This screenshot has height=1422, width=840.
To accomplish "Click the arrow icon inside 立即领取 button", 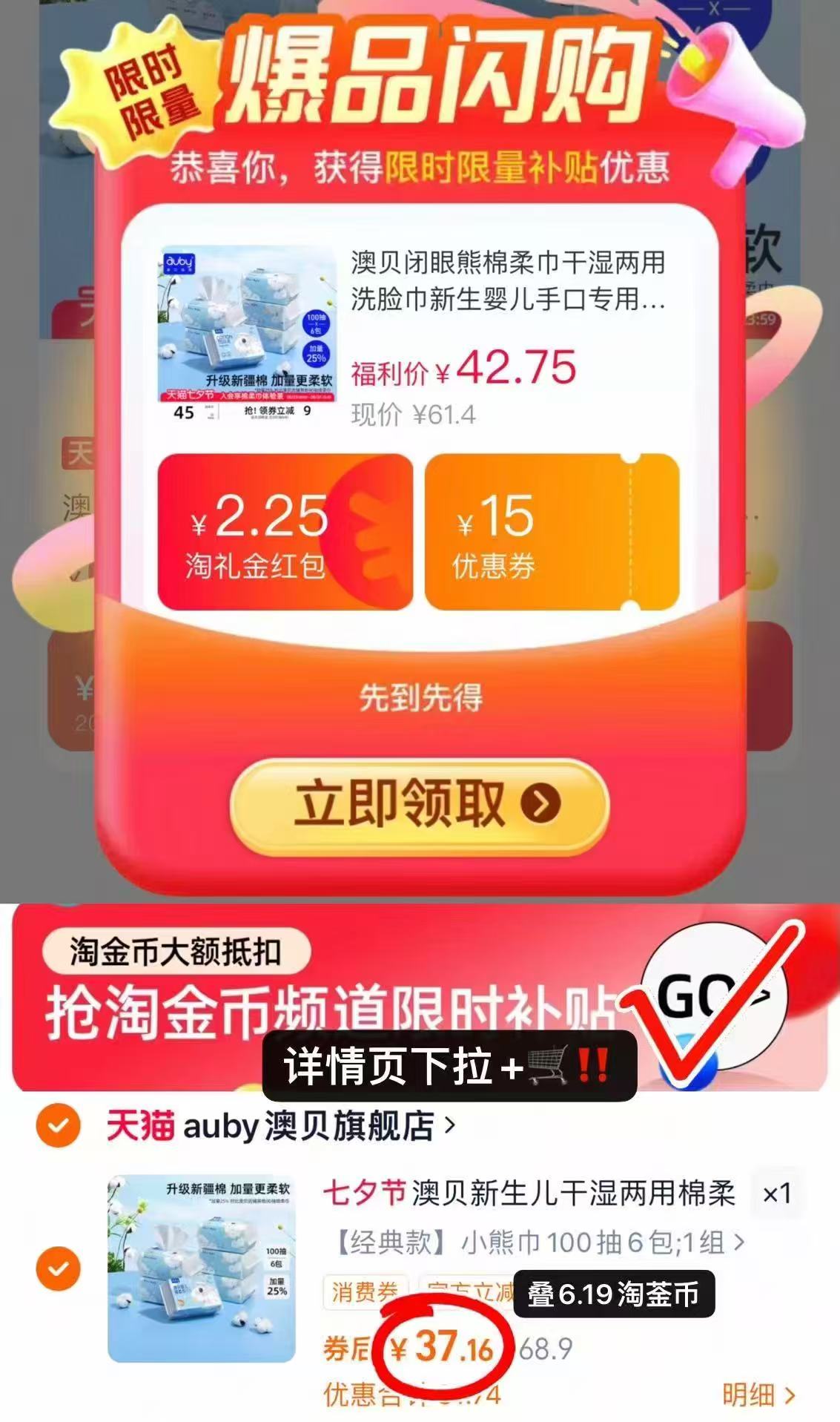I will coord(540,803).
